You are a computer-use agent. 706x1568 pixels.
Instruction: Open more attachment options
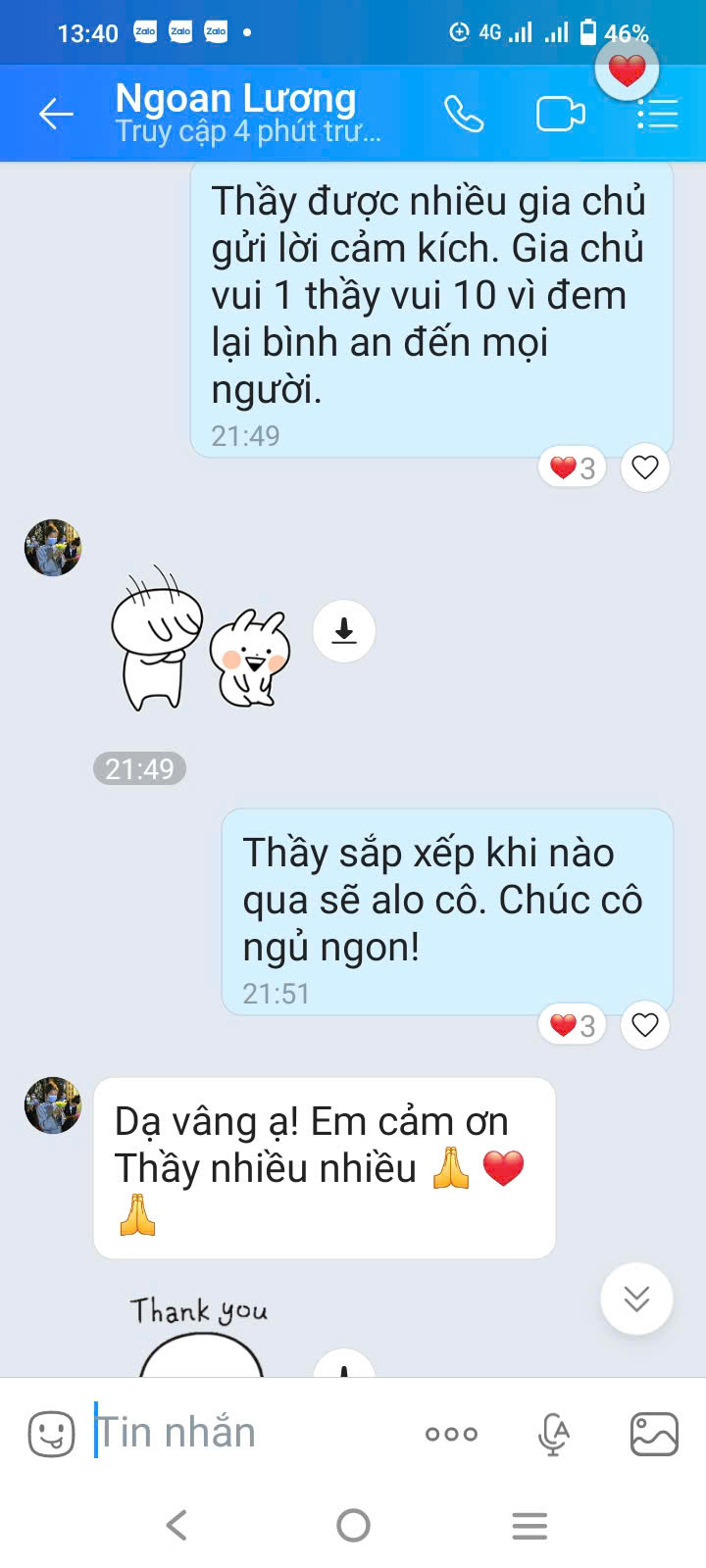pos(451,1434)
